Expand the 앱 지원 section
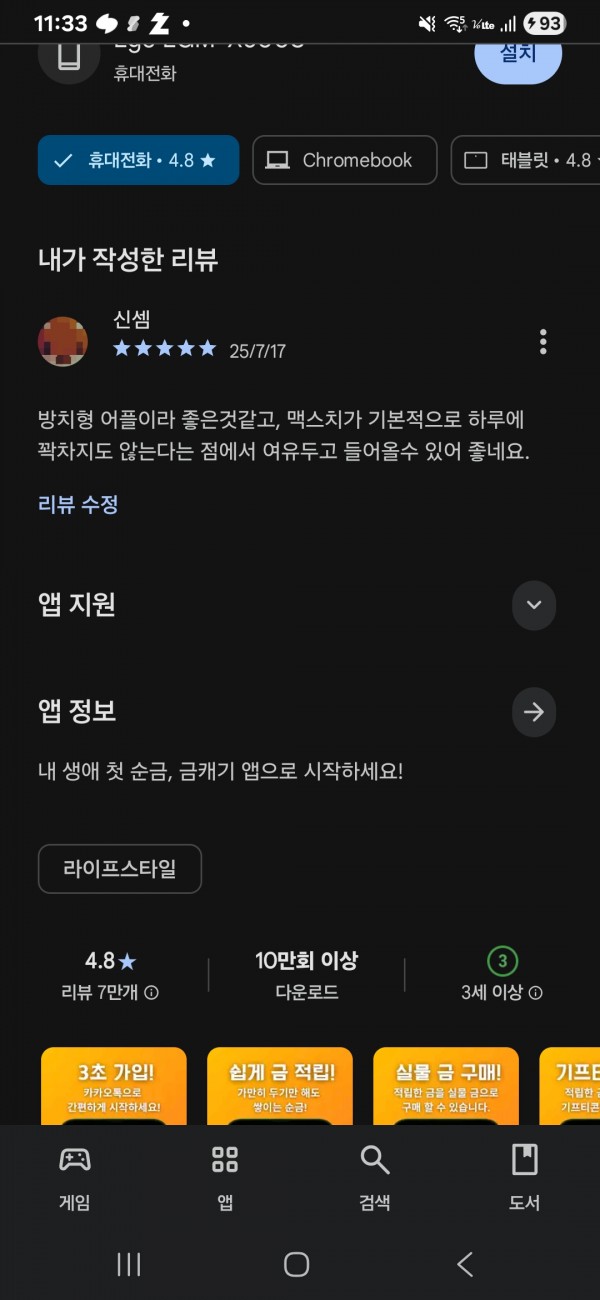Screen dimensions: 600x1300 (x=534, y=605)
